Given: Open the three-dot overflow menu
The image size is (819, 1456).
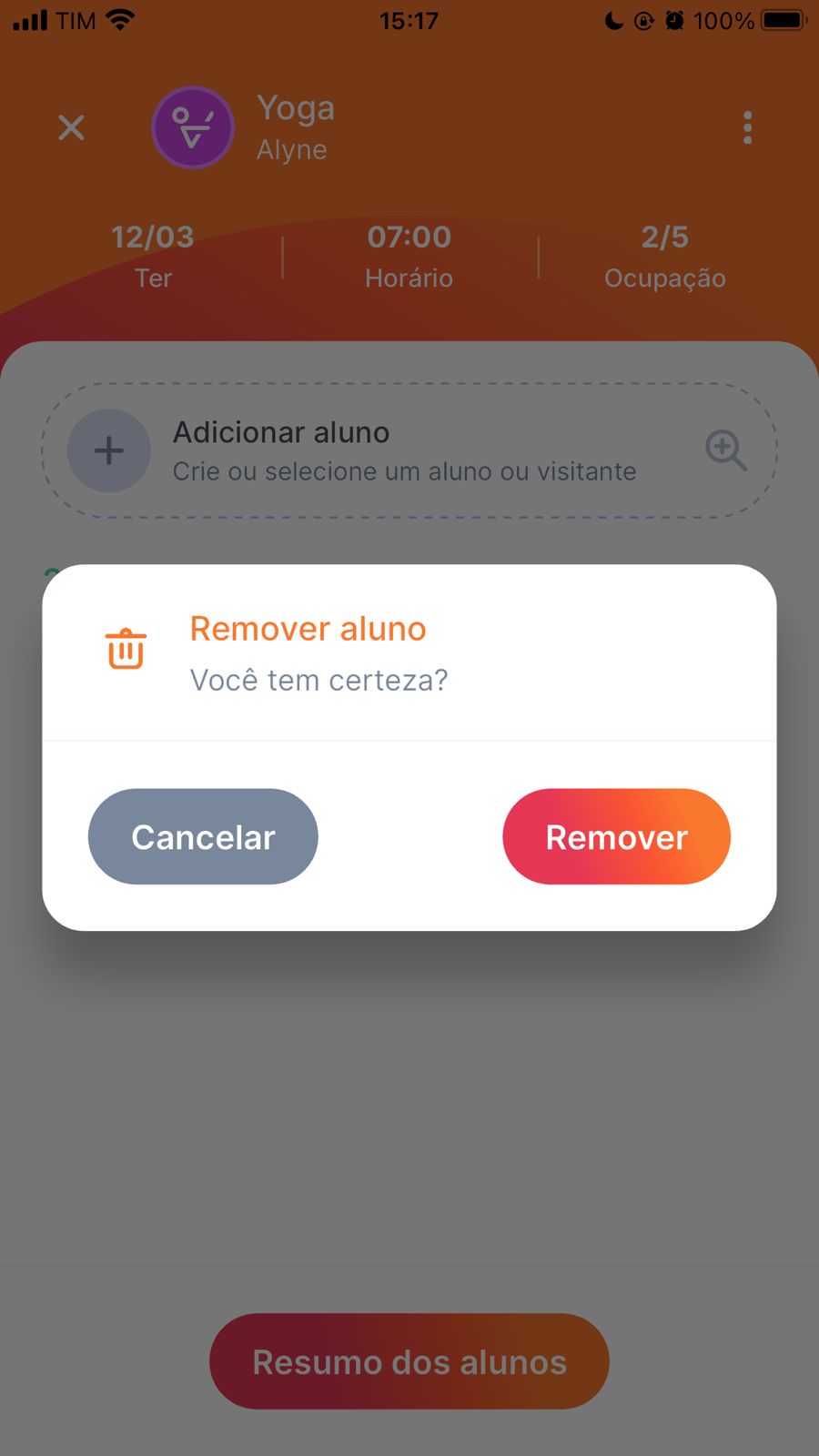Looking at the screenshot, I should coord(747,128).
